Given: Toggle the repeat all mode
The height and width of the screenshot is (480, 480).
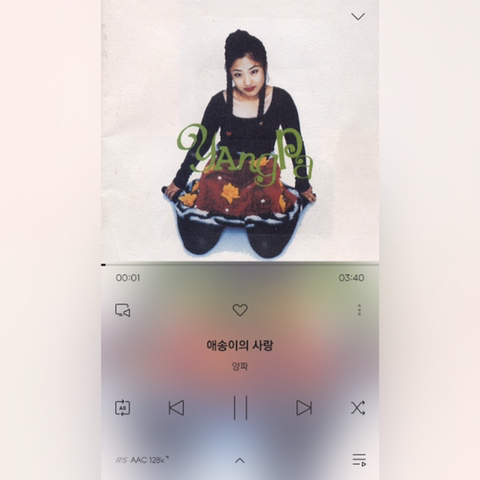Looking at the screenshot, I should (123, 408).
